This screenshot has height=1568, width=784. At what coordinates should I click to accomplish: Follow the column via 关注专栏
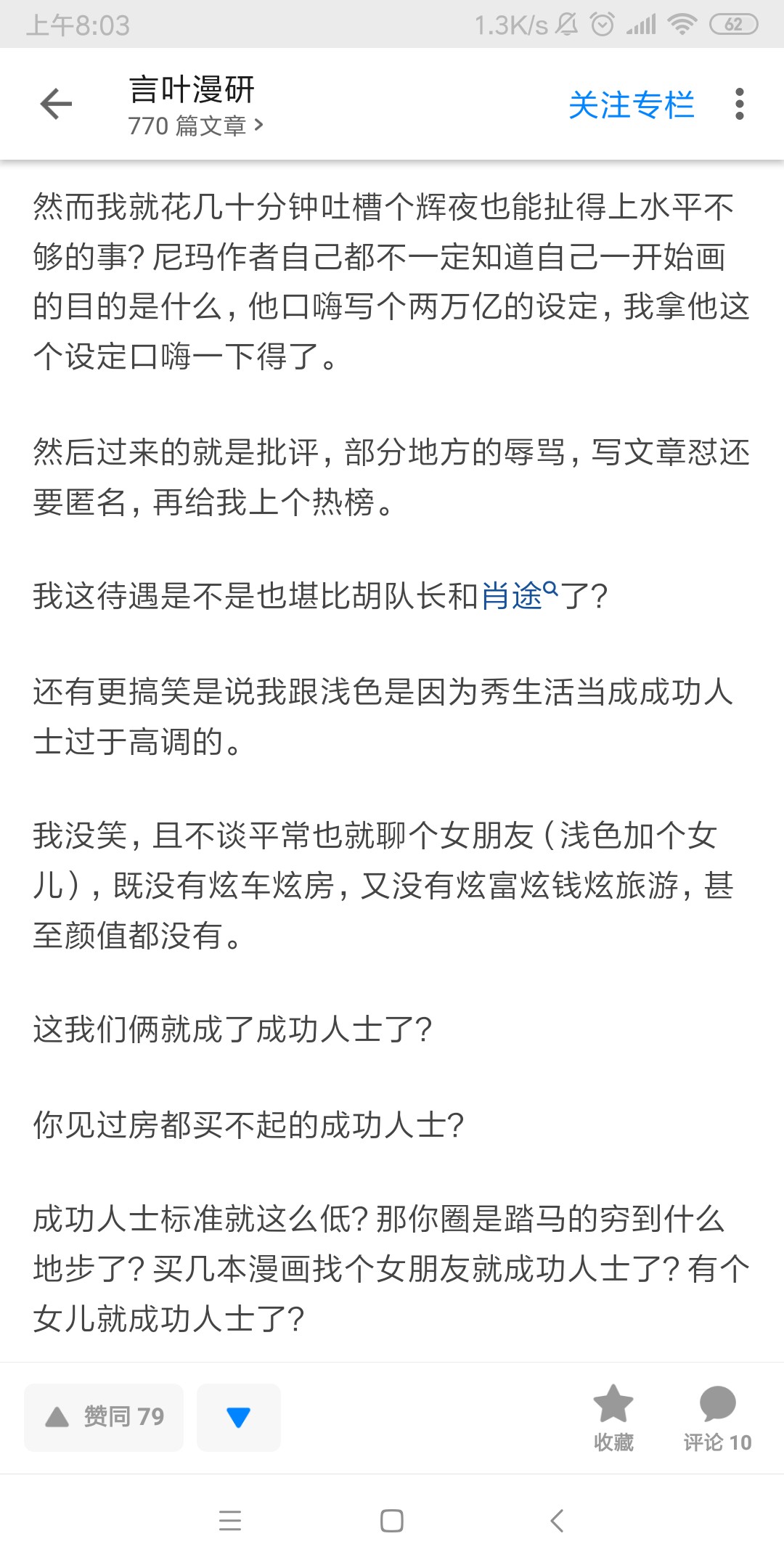631,105
